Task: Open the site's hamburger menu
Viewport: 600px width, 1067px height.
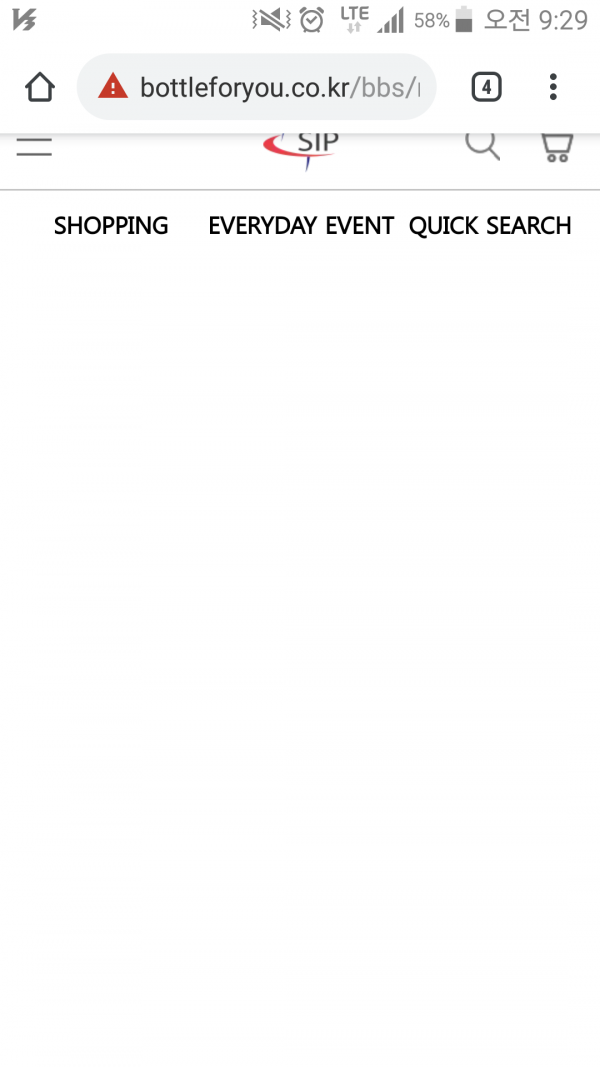Action: coord(34,148)
